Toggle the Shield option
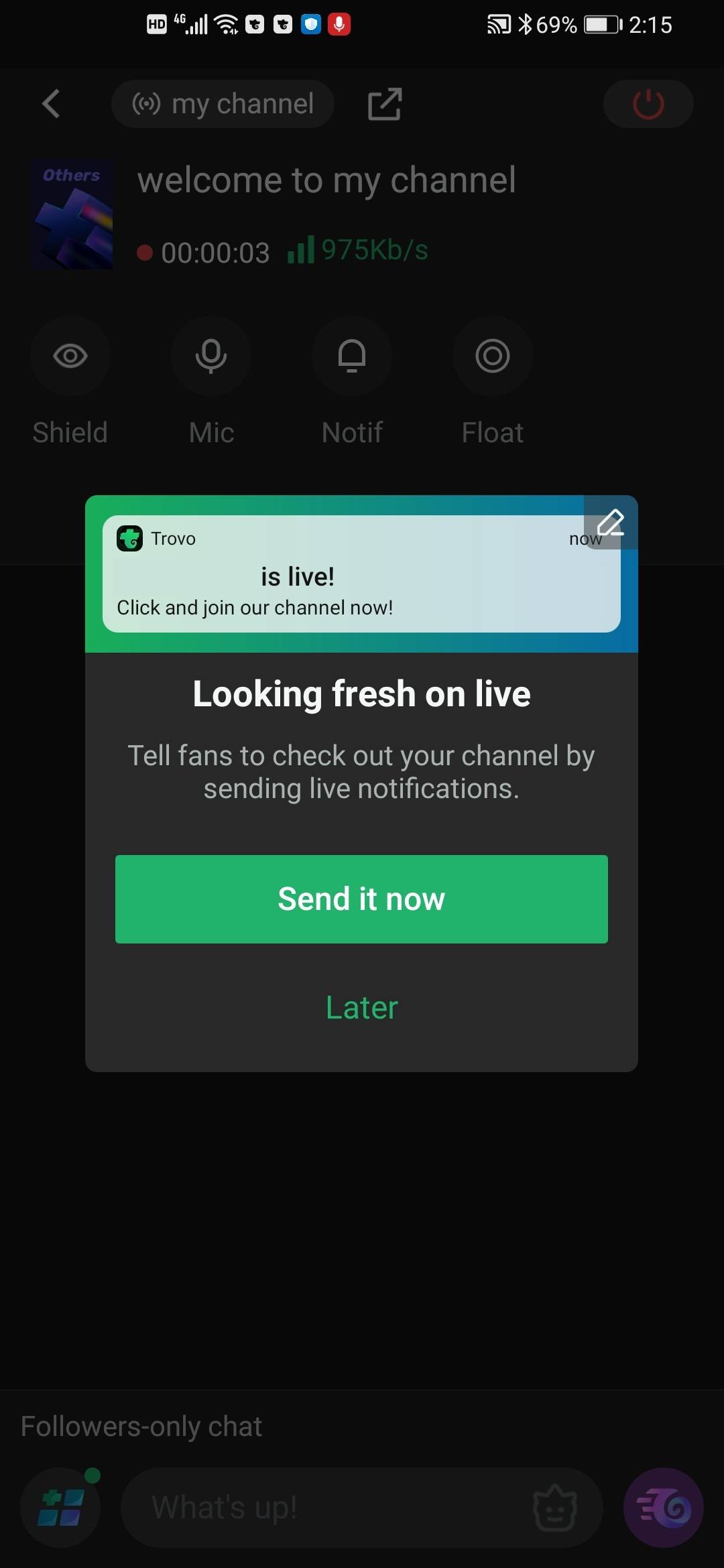 tap(70, 356)
